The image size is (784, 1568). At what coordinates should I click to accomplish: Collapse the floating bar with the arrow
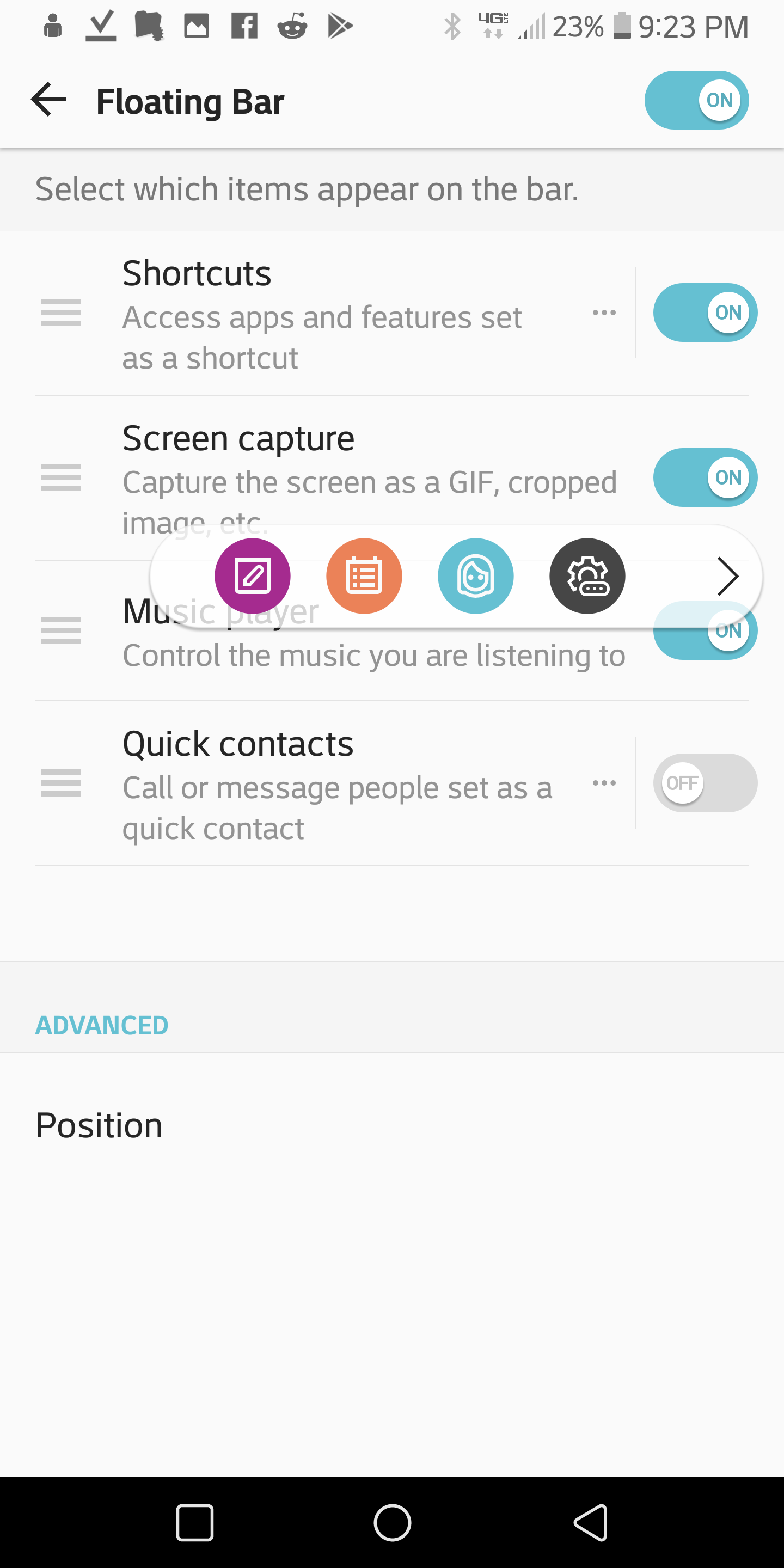(x=727, y=576)
